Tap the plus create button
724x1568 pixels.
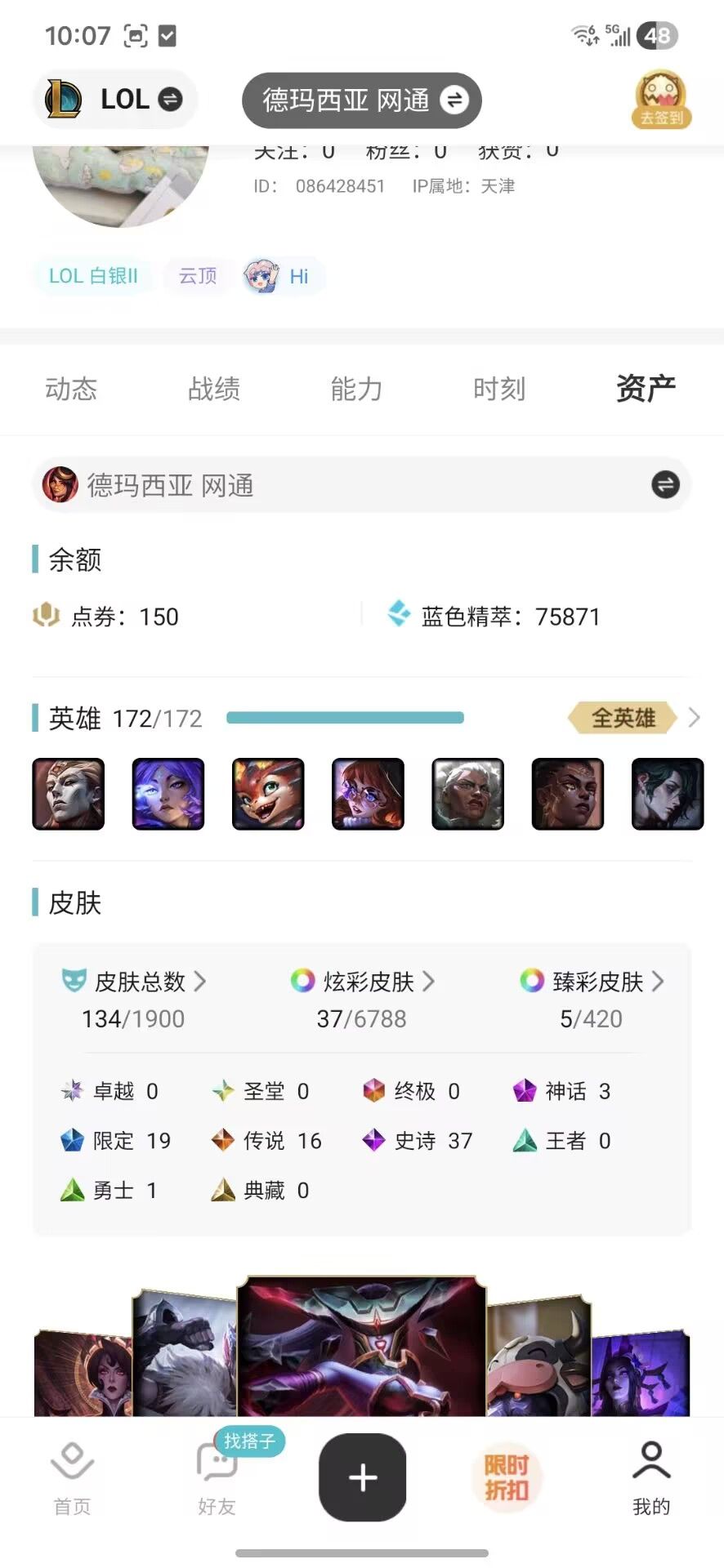362,1477
